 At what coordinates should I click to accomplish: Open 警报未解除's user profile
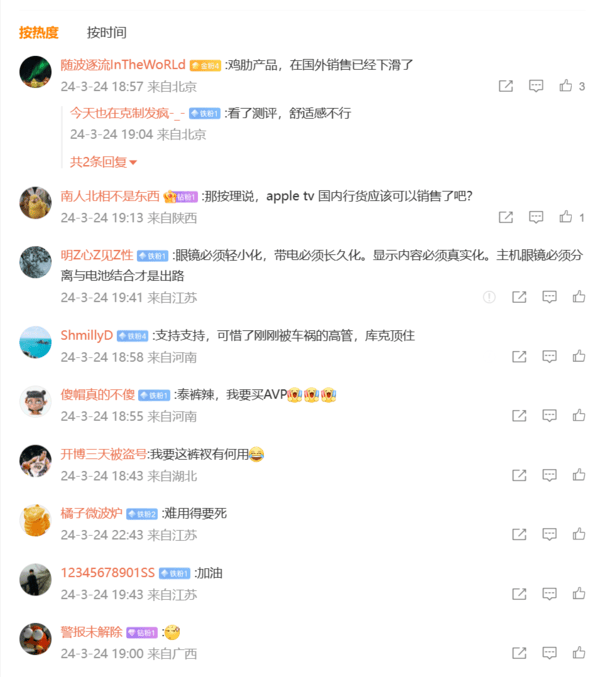click(91, 632)
